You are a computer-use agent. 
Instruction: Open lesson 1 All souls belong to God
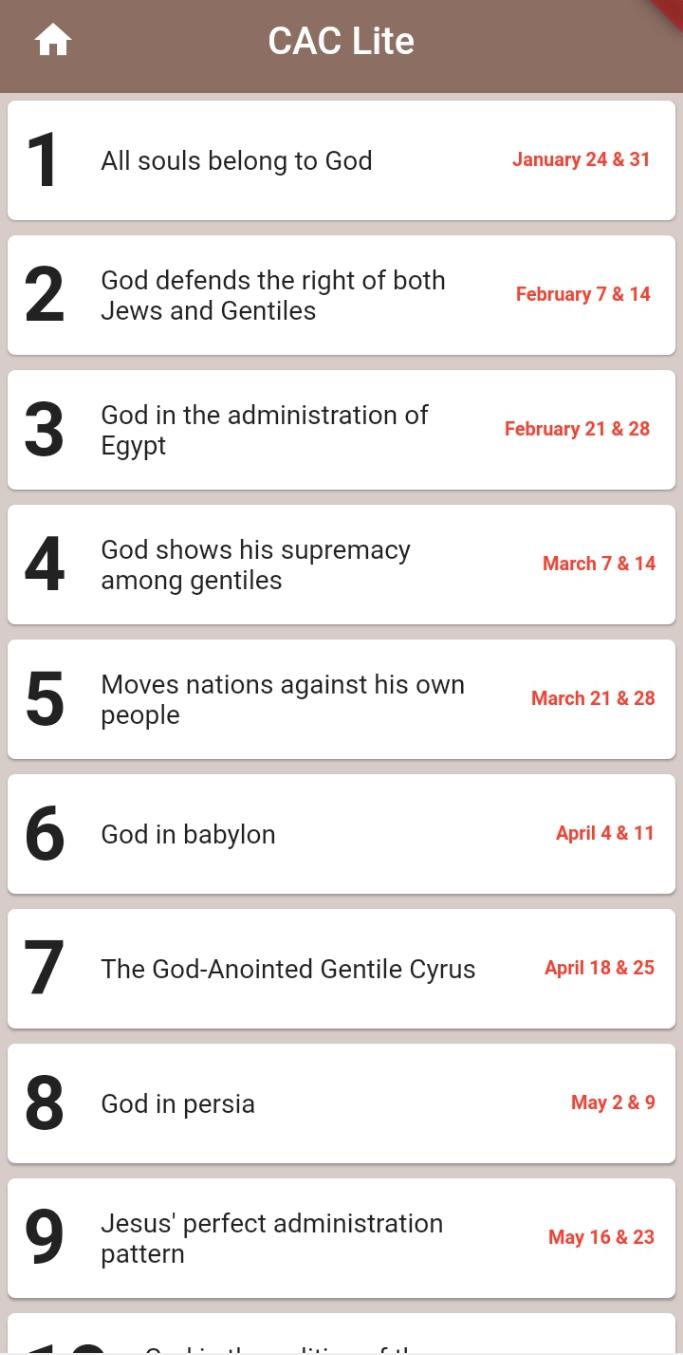click(x=341, y=160)
